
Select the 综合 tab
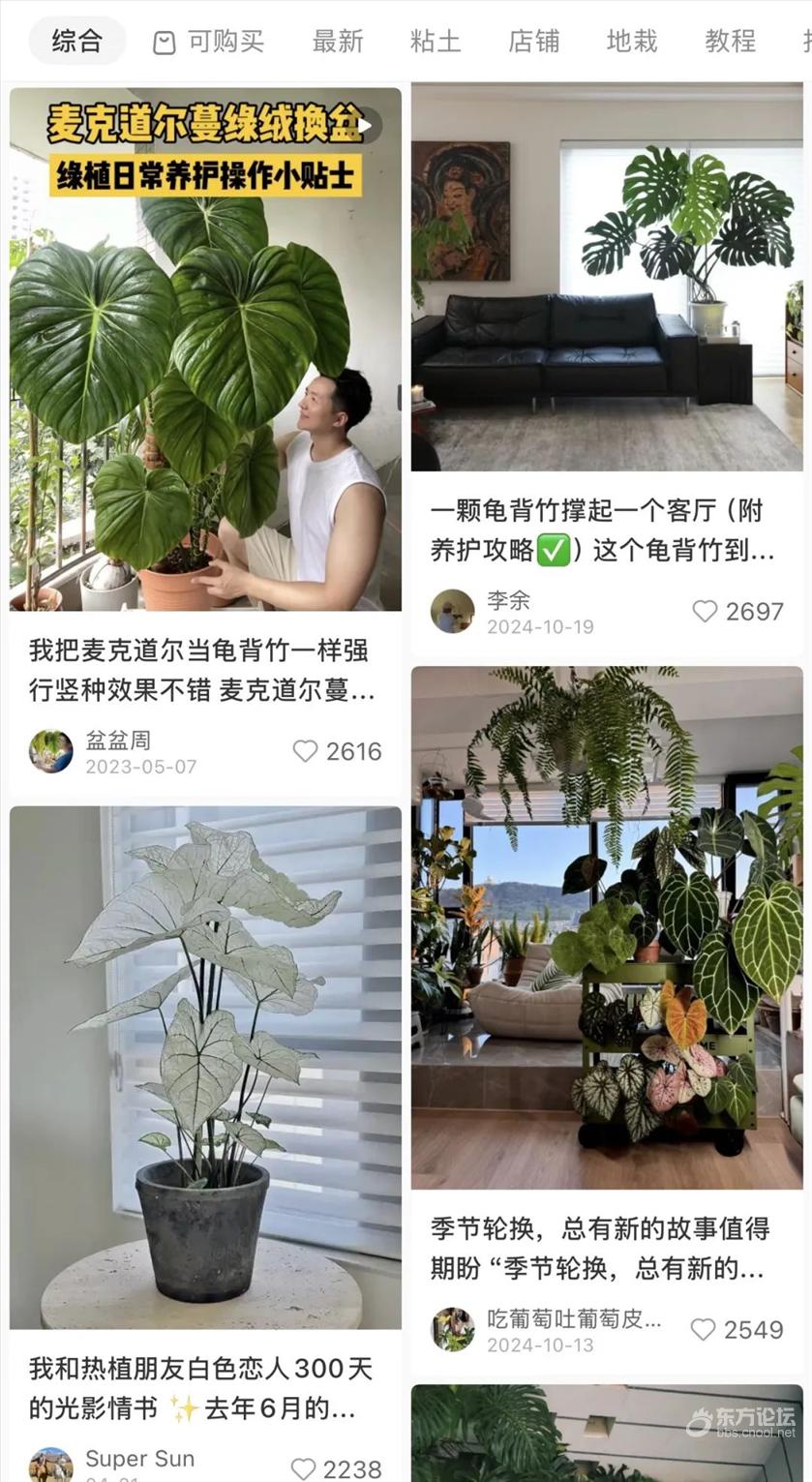(77, 41)
